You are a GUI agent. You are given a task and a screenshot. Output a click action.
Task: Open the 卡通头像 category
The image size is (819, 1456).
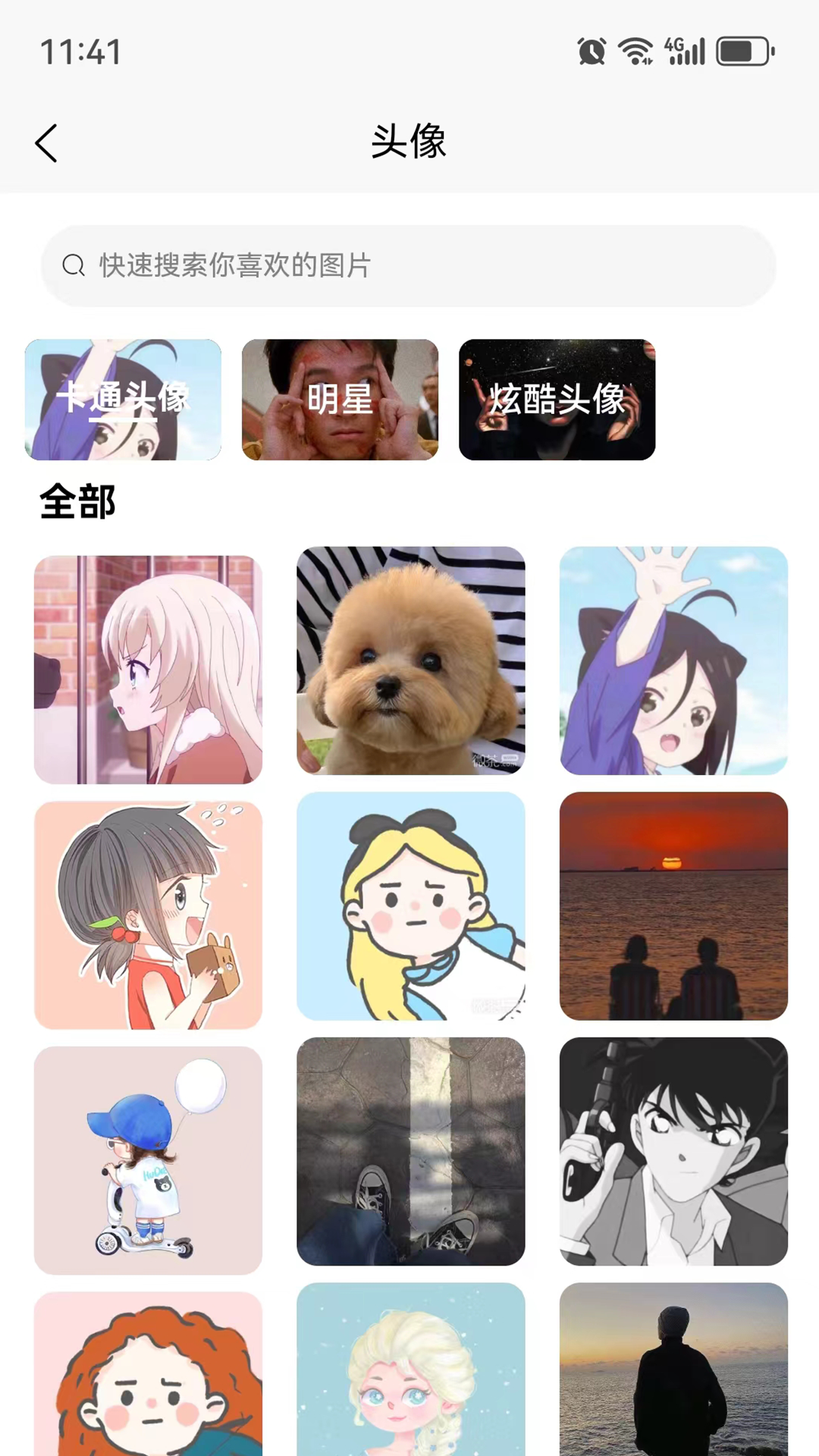[123, 400]
